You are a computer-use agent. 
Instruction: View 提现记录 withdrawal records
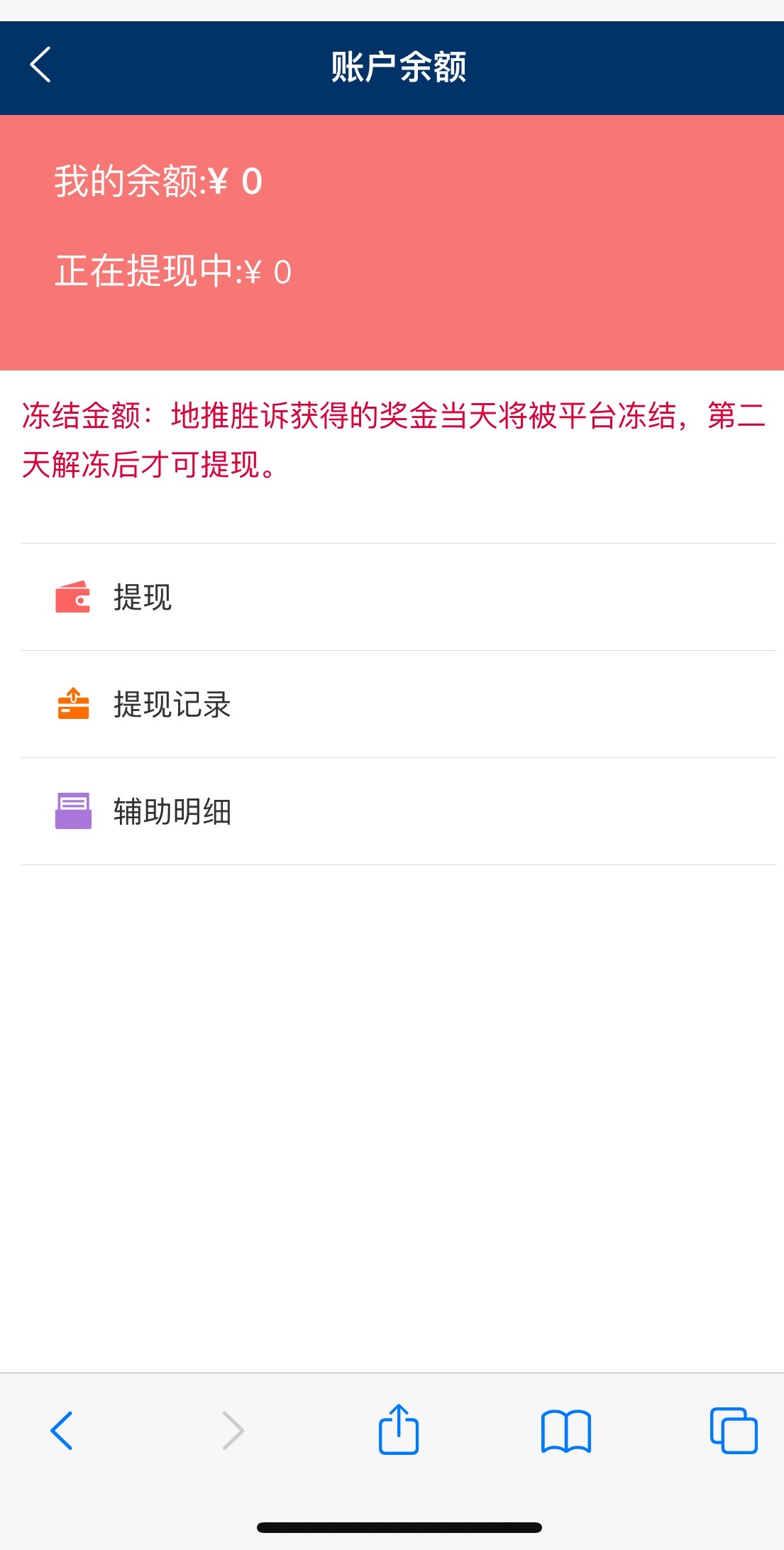point(399,704)
